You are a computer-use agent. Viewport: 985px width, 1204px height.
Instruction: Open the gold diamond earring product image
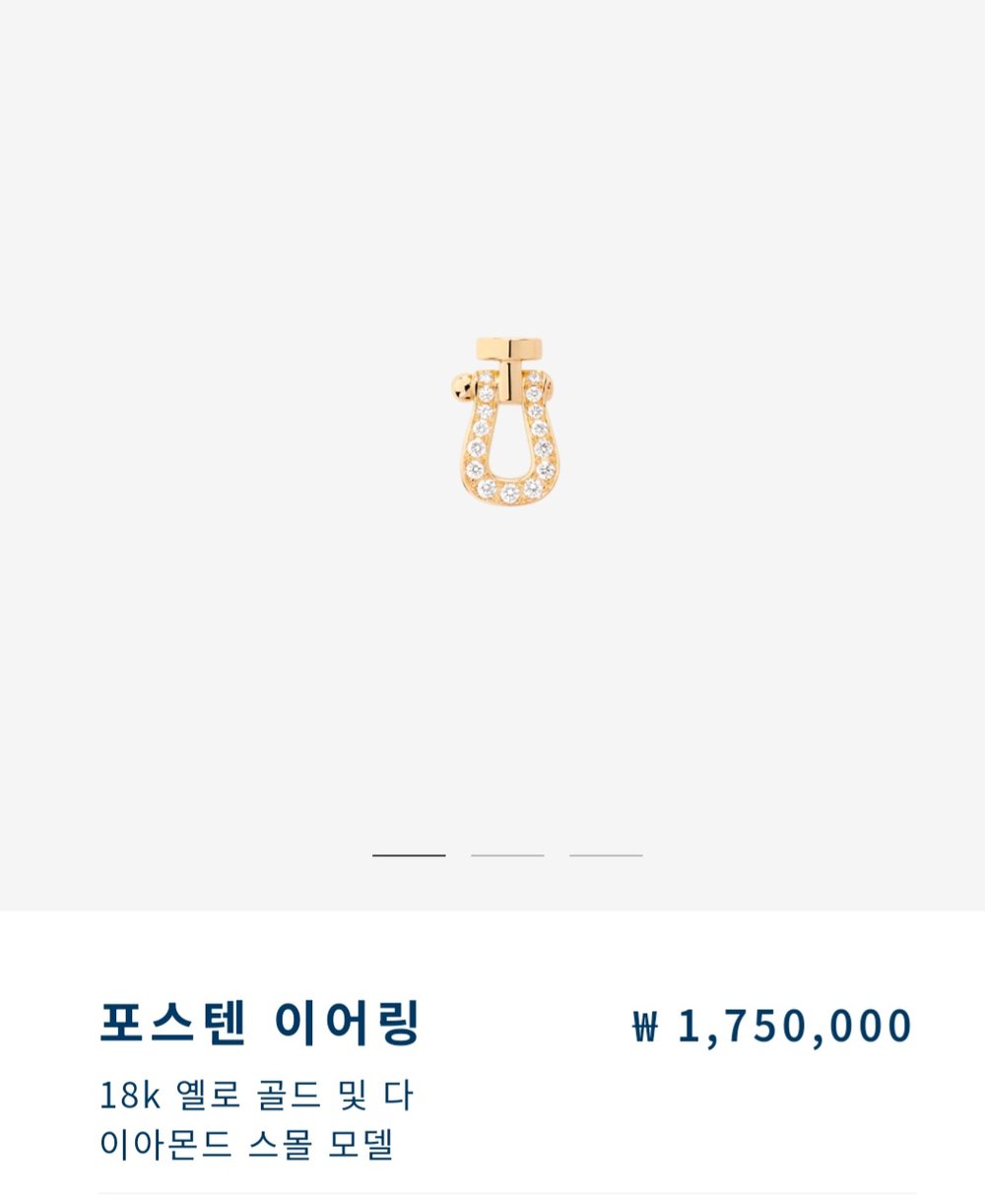pos(505,422)
